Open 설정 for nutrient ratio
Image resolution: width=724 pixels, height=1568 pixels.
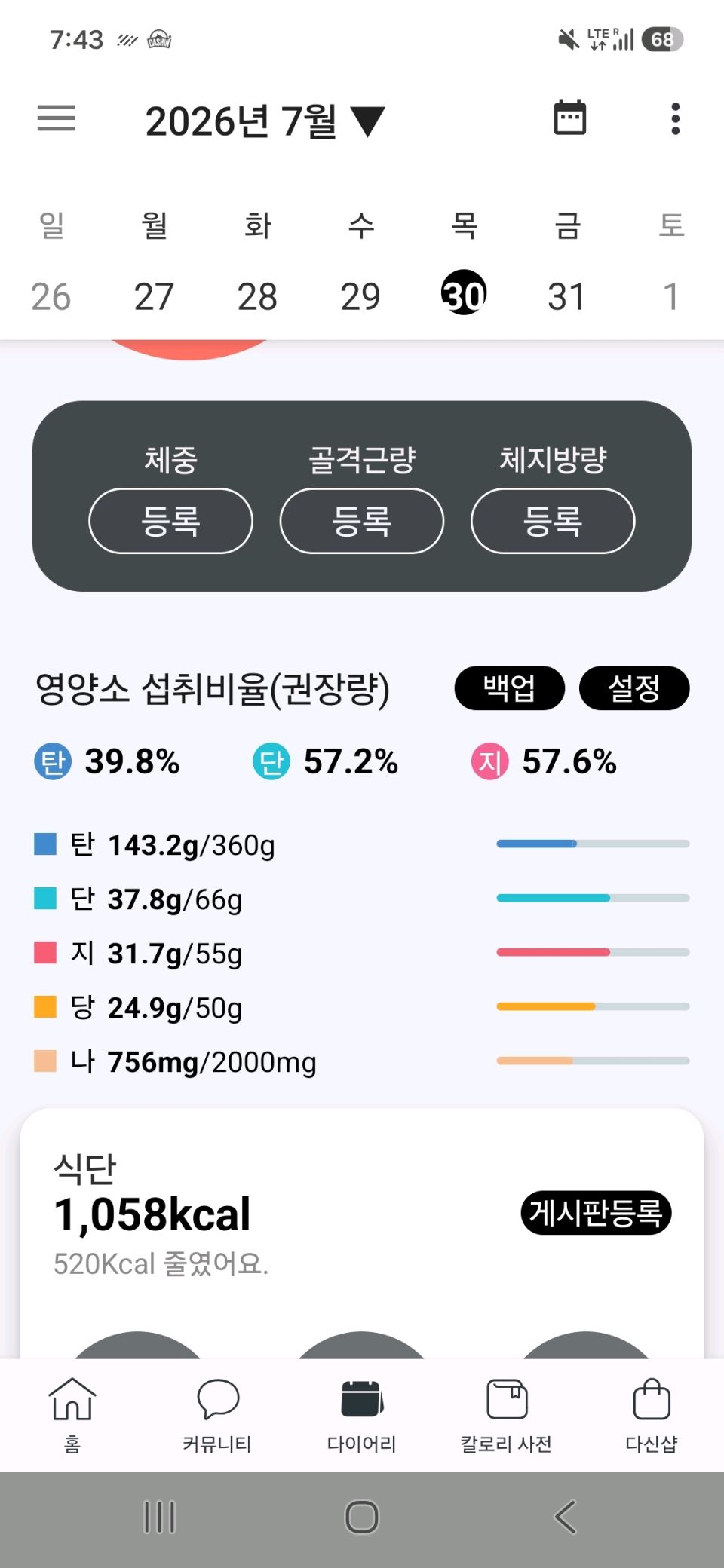[634, 688]
